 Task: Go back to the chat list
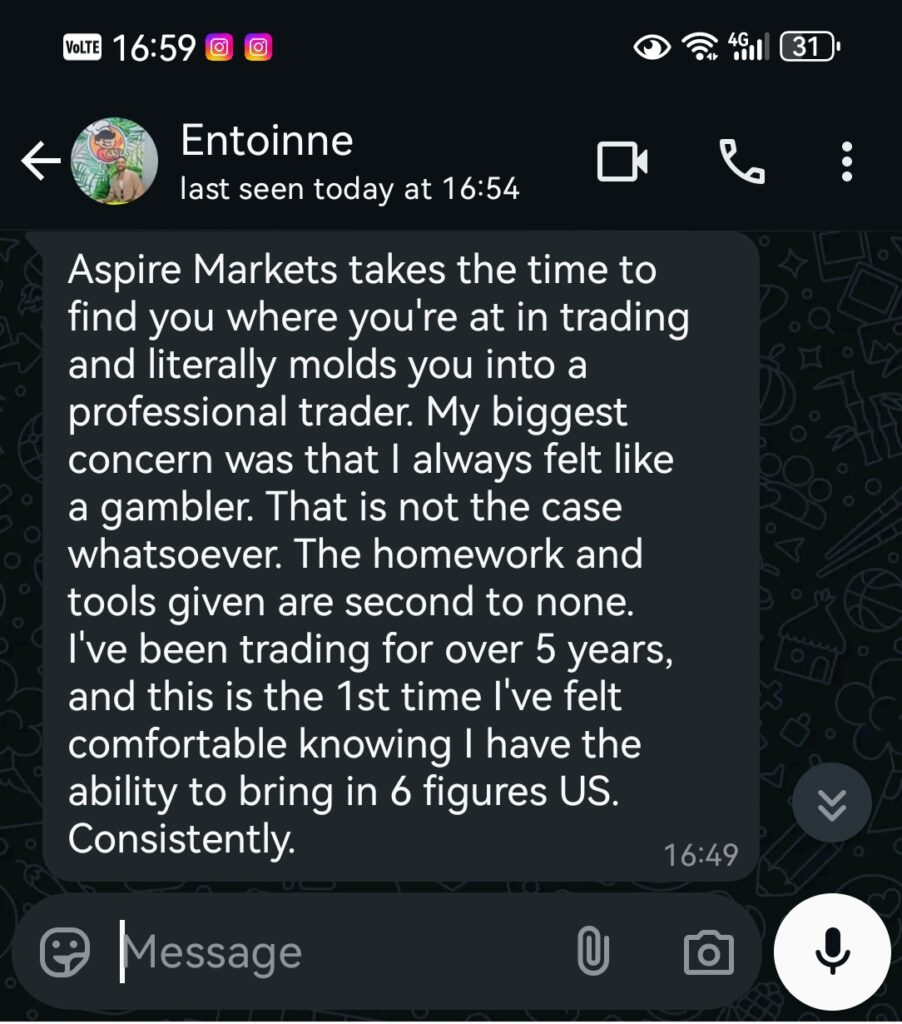[x=40, y=162]
